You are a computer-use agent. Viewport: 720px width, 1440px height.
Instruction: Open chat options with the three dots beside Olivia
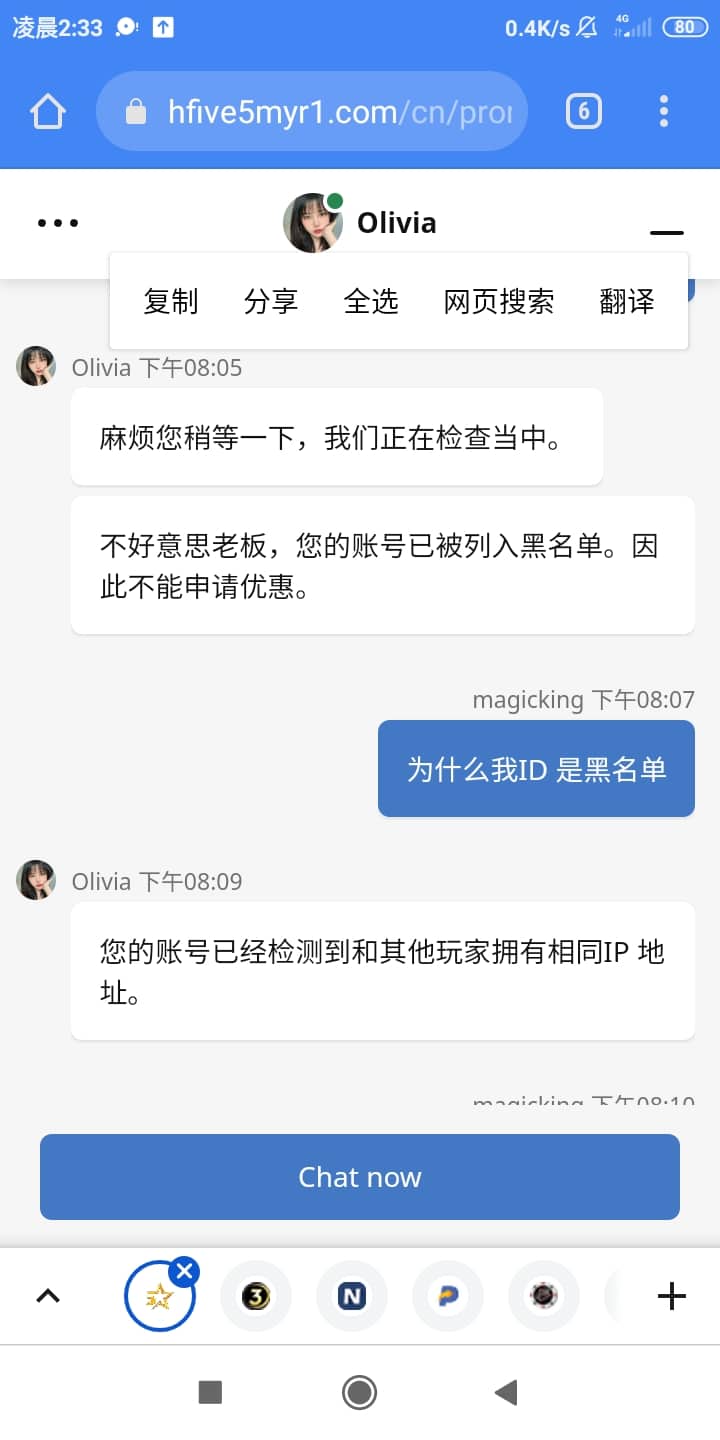click(x=58, y=223)
